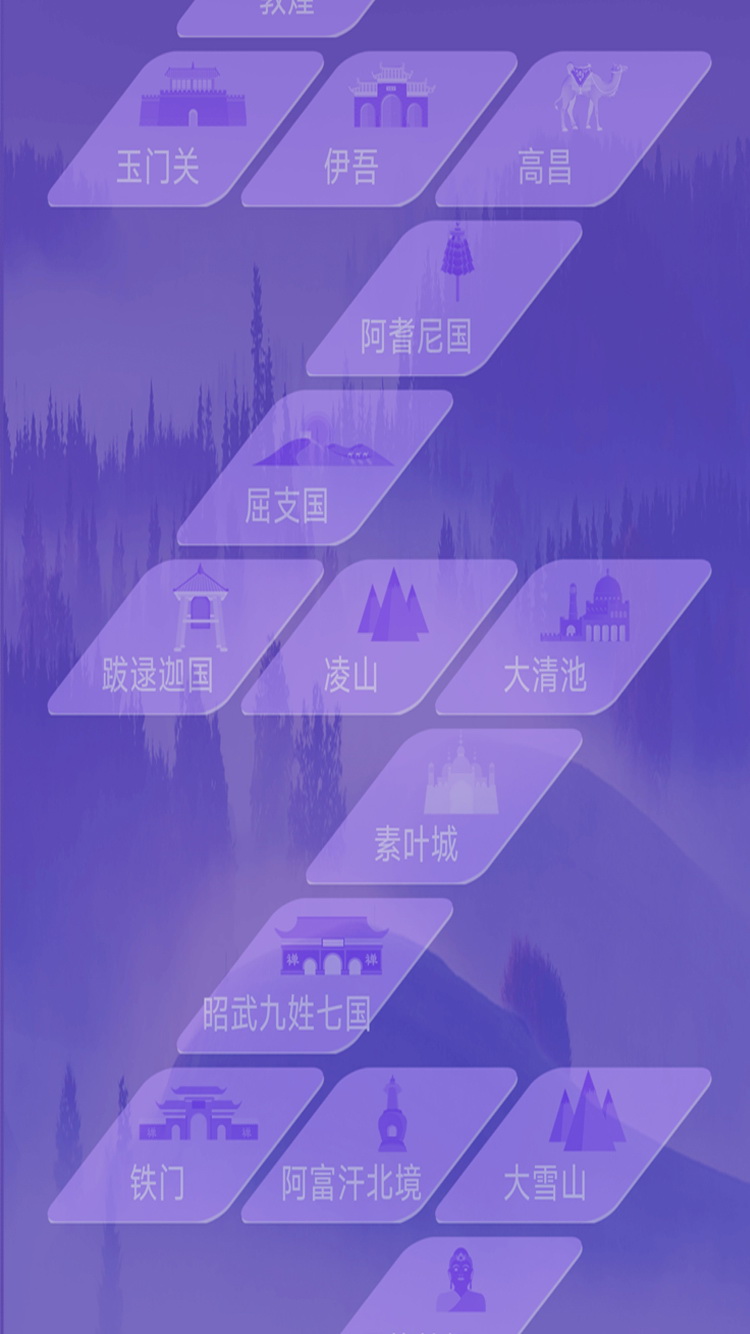Open the 玉门关 tile
Screen dimensions: 750x1334
[x=185, y=130]
